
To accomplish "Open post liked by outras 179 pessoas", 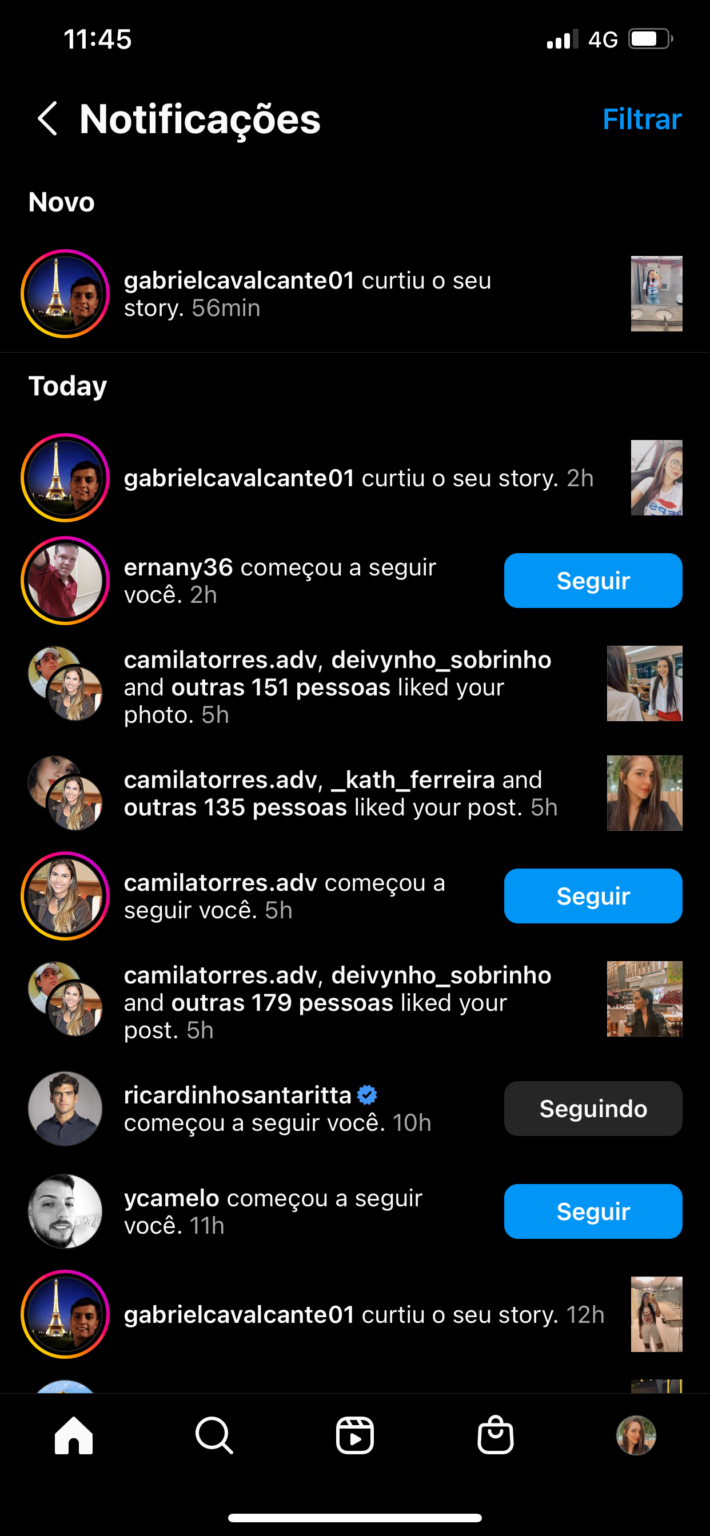I will (644, 999).
